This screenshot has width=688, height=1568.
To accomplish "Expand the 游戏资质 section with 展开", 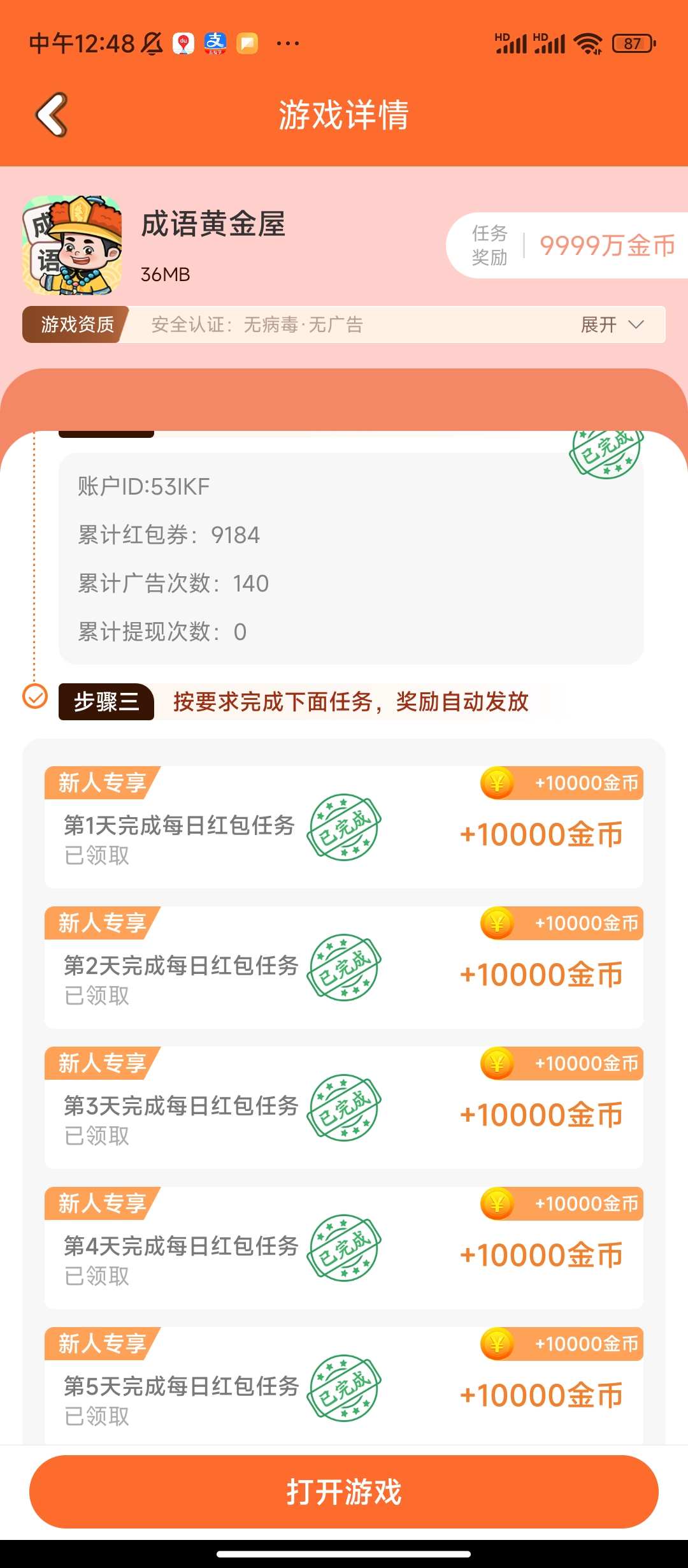I will (x=612, y=324).
